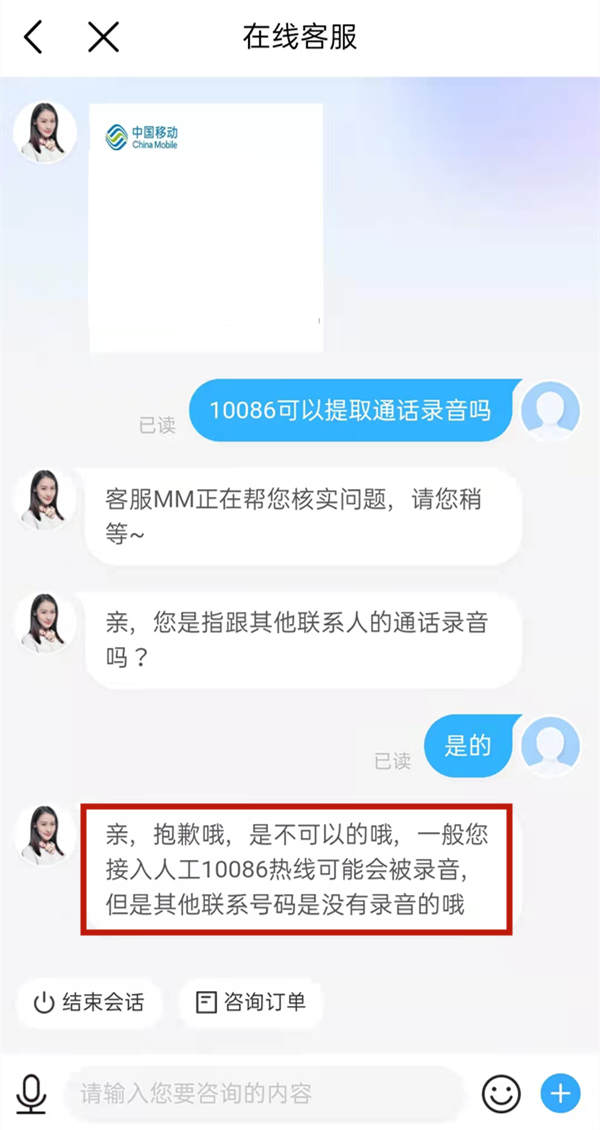The height and width of the screenshot is (1130, 600).
Task: Open the China Mobile image message
Action: pyautogui.click(x=206, y=228)
